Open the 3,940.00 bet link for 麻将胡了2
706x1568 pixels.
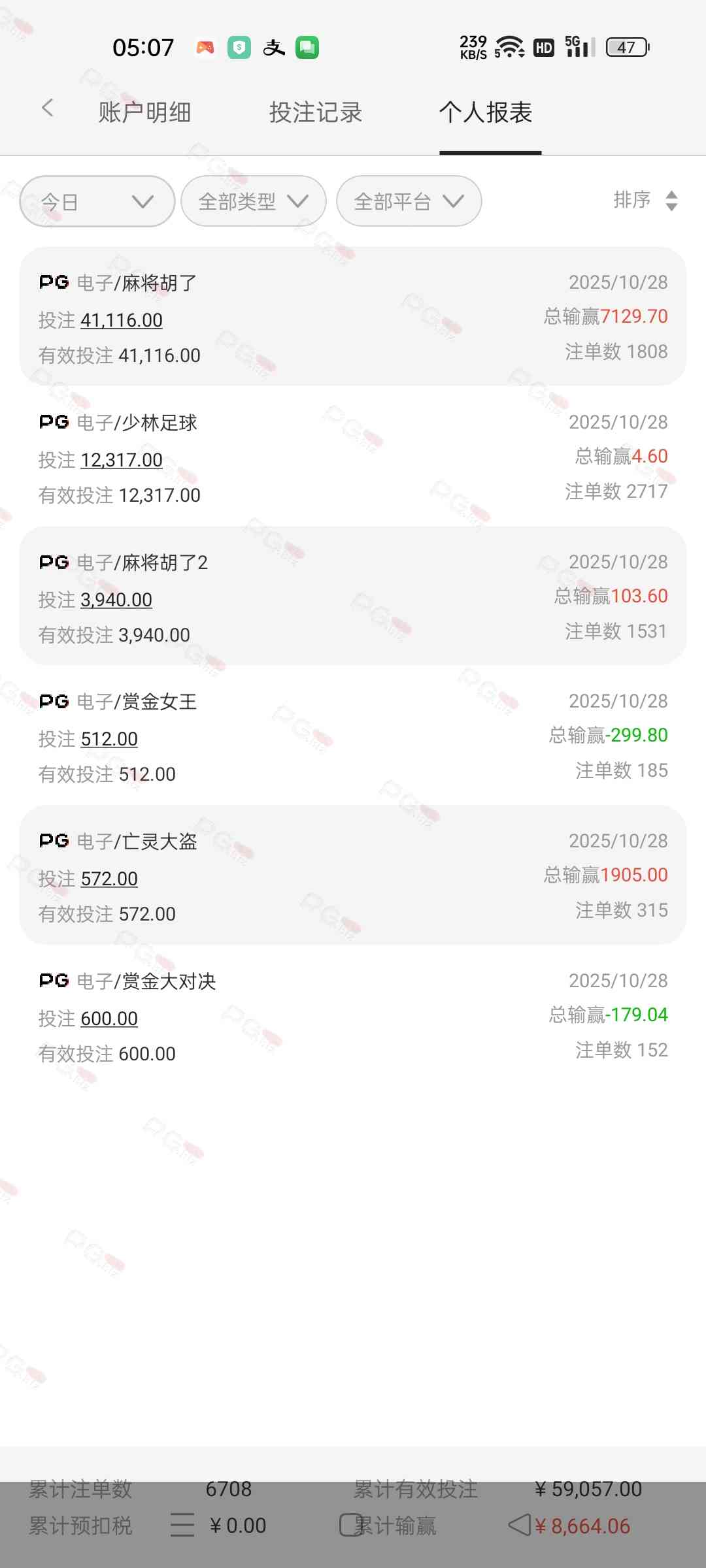116,600
